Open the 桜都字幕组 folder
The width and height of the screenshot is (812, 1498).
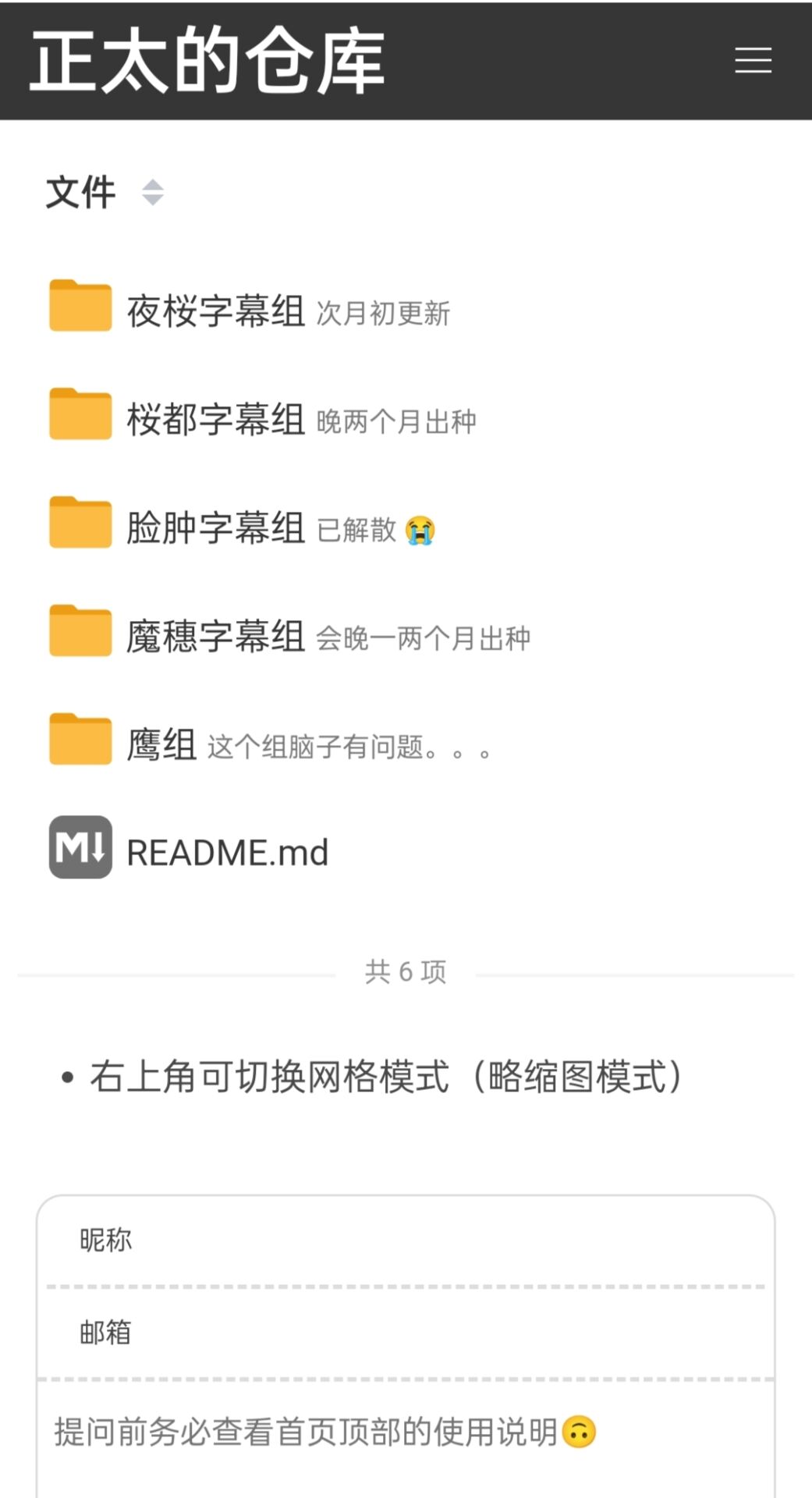(x=215, y=419)
